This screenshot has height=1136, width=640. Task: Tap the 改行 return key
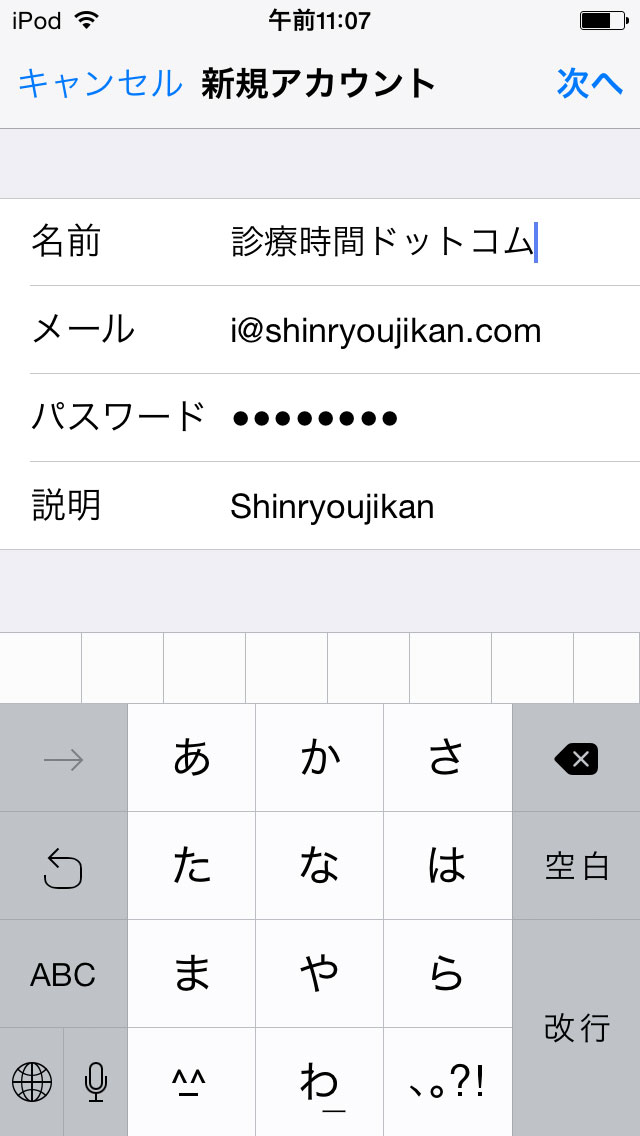pos(576,1028)
